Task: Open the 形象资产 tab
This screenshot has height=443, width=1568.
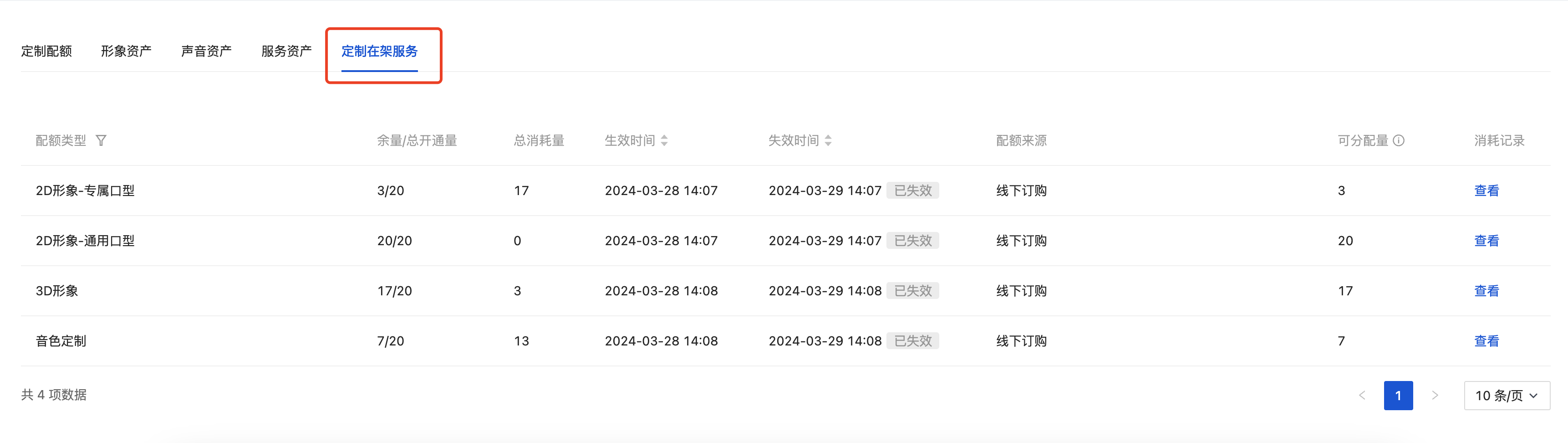Action: 126,51
